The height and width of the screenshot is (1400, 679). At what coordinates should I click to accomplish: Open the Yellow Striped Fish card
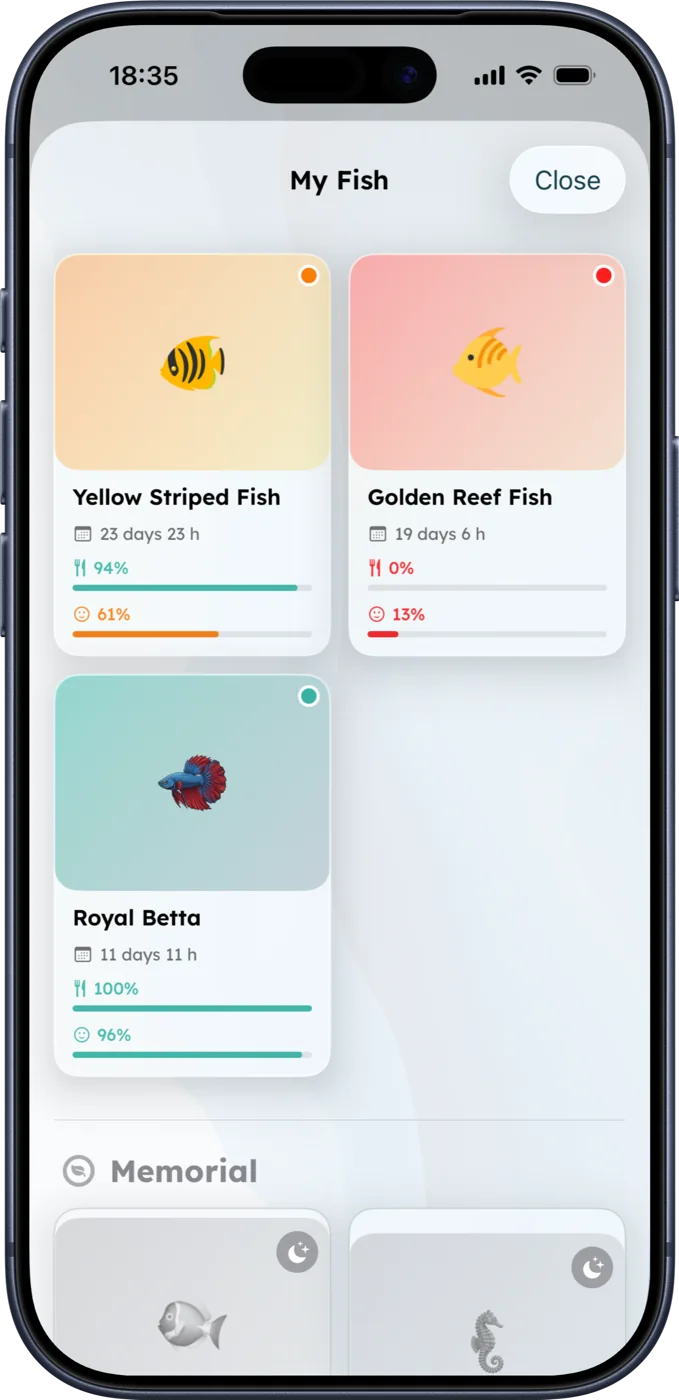192,455
